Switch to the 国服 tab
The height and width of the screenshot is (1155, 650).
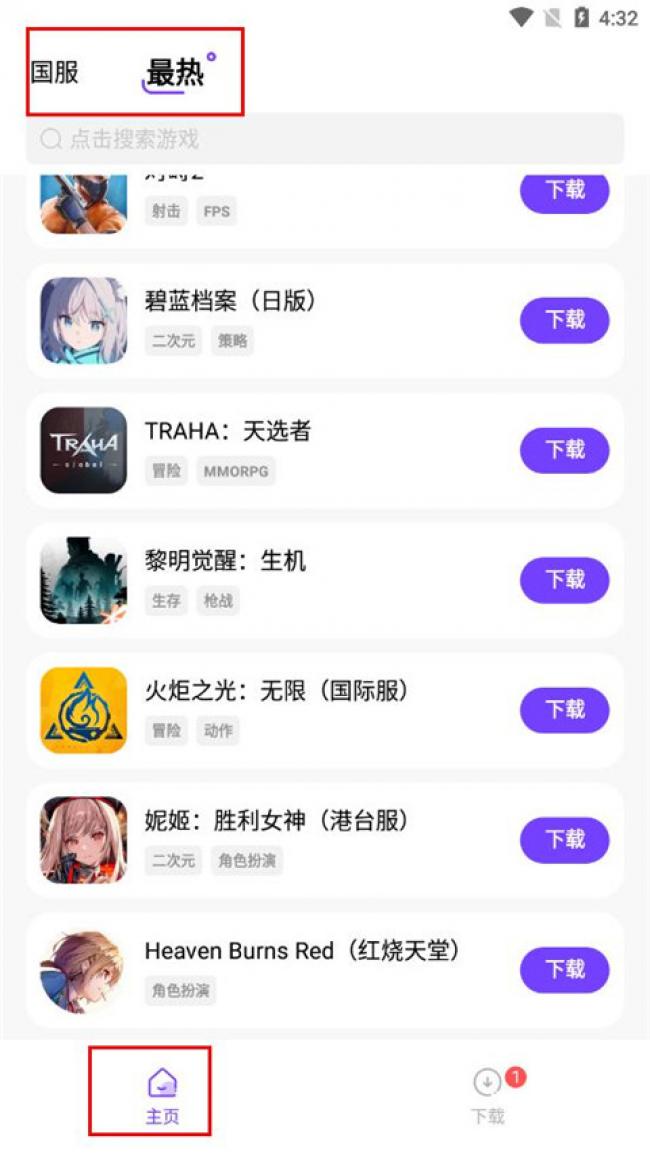point(55,73)
